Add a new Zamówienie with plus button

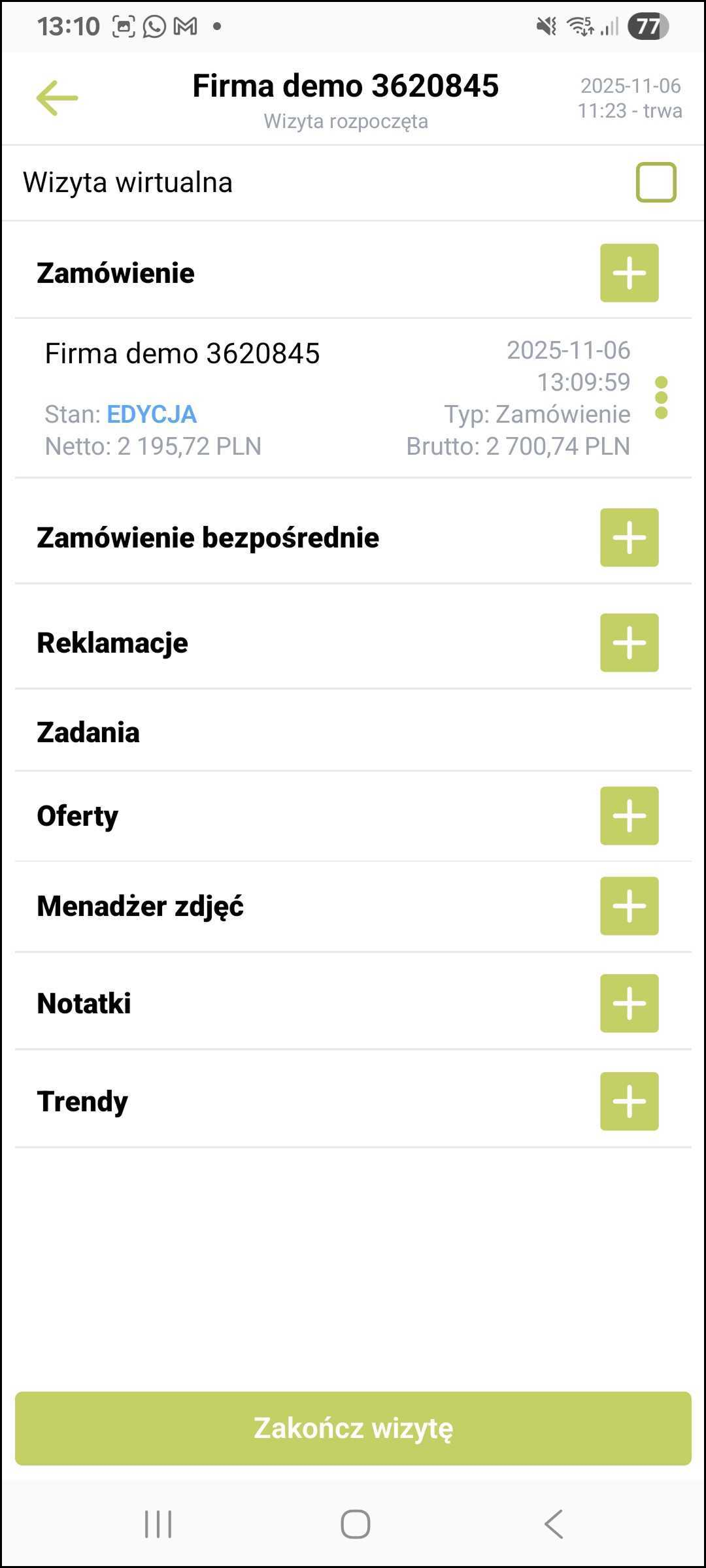[x=629, y=273]
